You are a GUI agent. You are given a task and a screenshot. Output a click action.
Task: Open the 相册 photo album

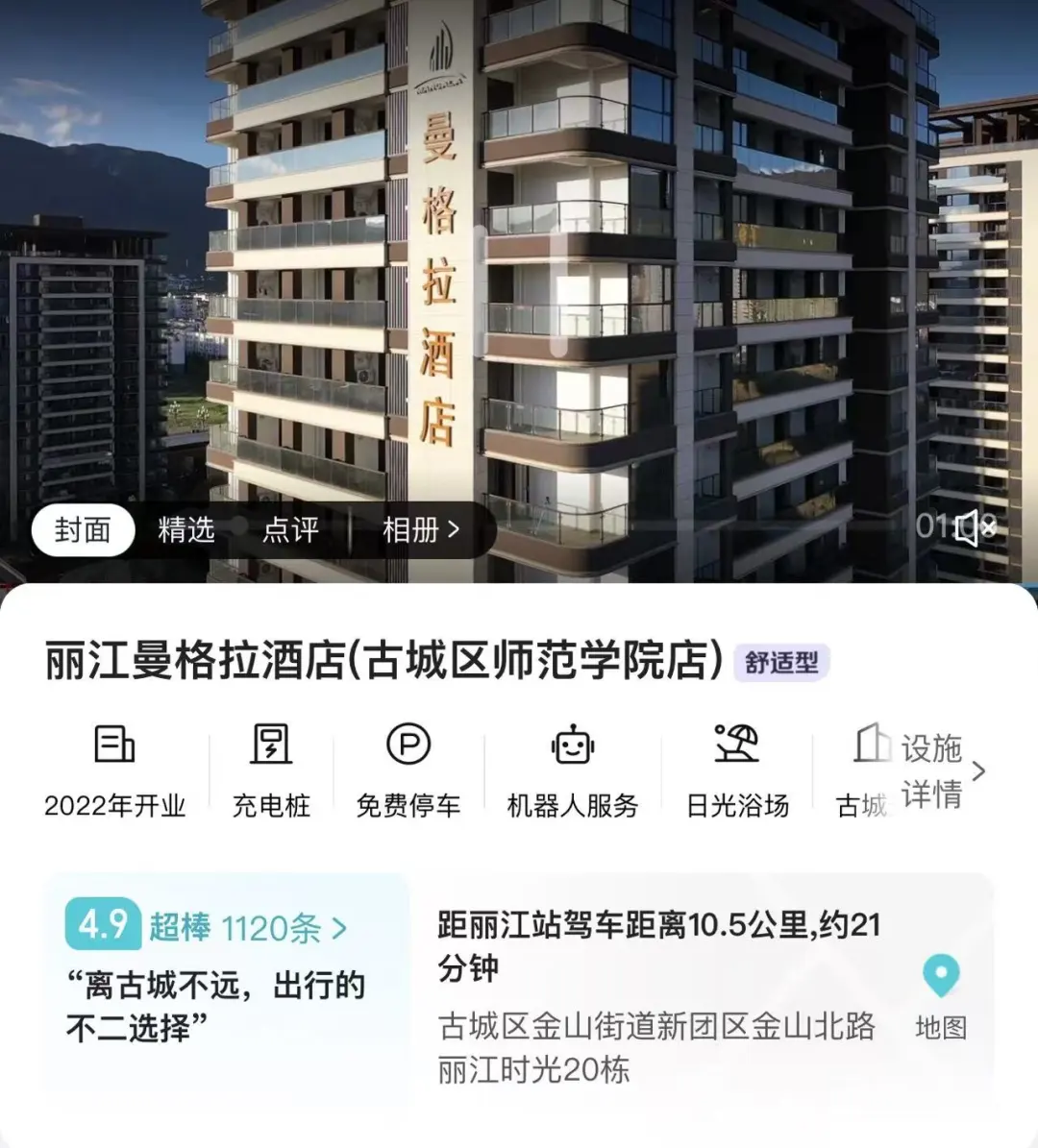(x=420, y=529)
